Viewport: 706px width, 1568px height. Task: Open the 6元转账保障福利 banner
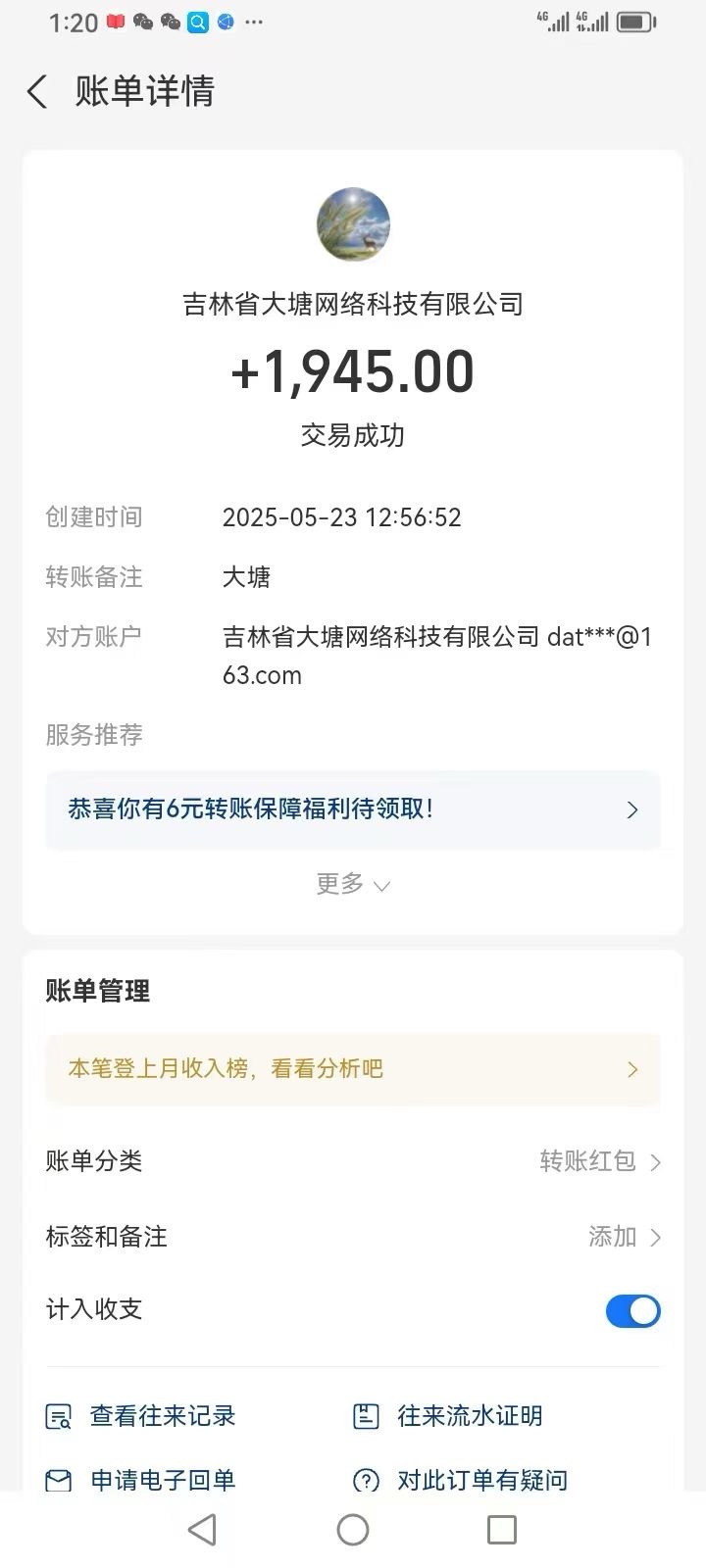(x=353, y=809)
